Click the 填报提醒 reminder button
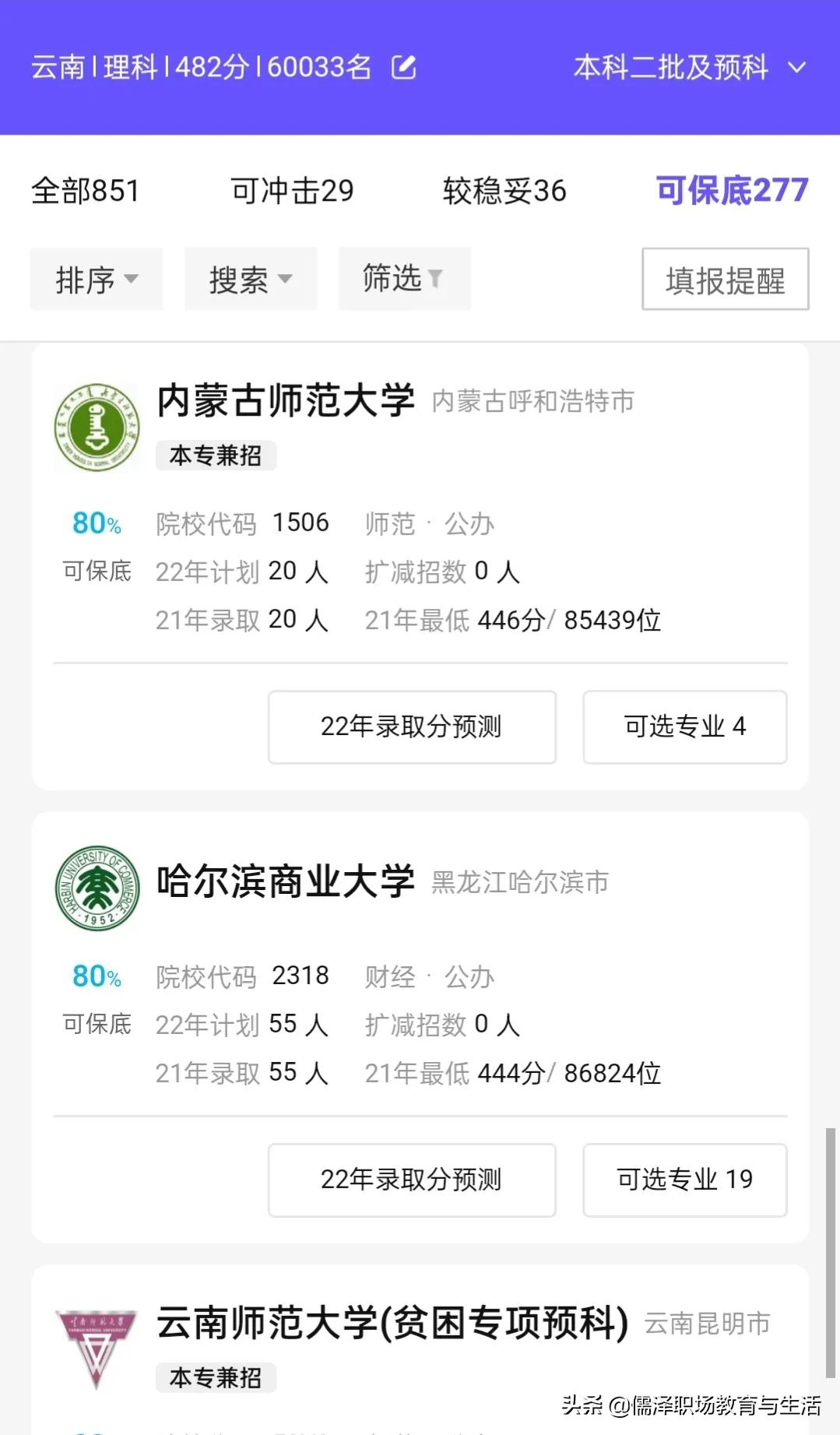This screenshot has width=840, height=1435. coord(724,280)
